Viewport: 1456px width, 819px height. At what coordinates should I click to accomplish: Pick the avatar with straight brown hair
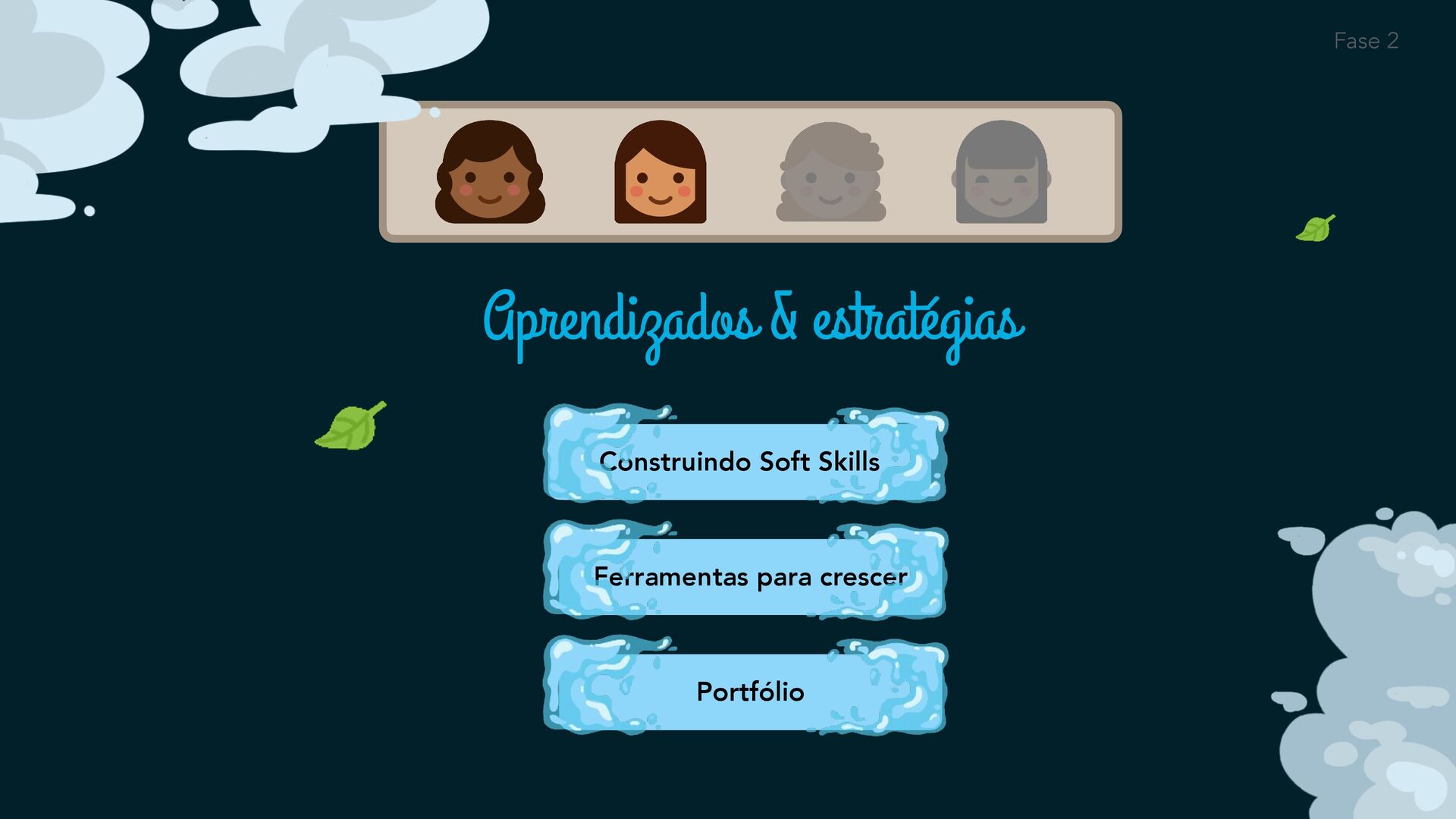[660, 172]
